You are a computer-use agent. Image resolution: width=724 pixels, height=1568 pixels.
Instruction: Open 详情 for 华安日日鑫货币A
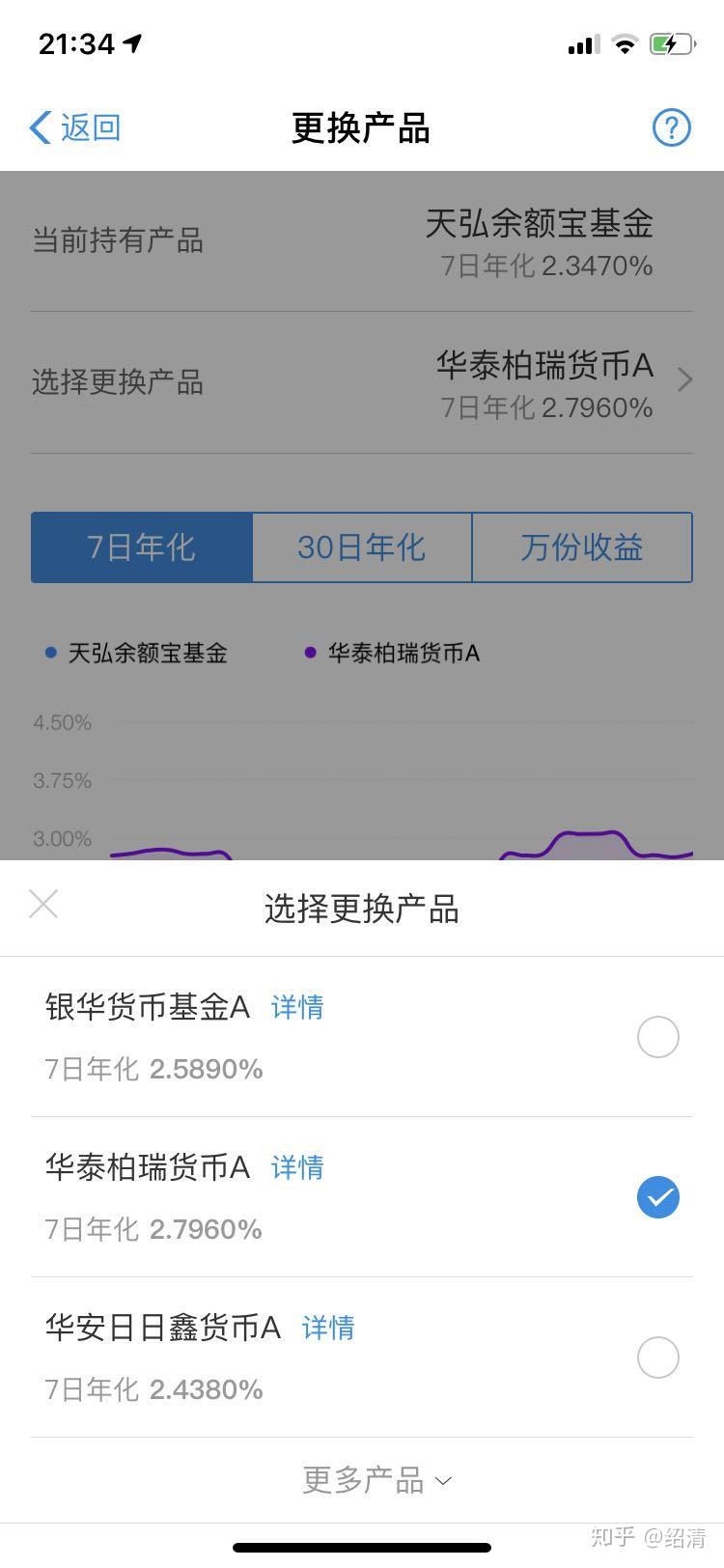[328, 1328]
